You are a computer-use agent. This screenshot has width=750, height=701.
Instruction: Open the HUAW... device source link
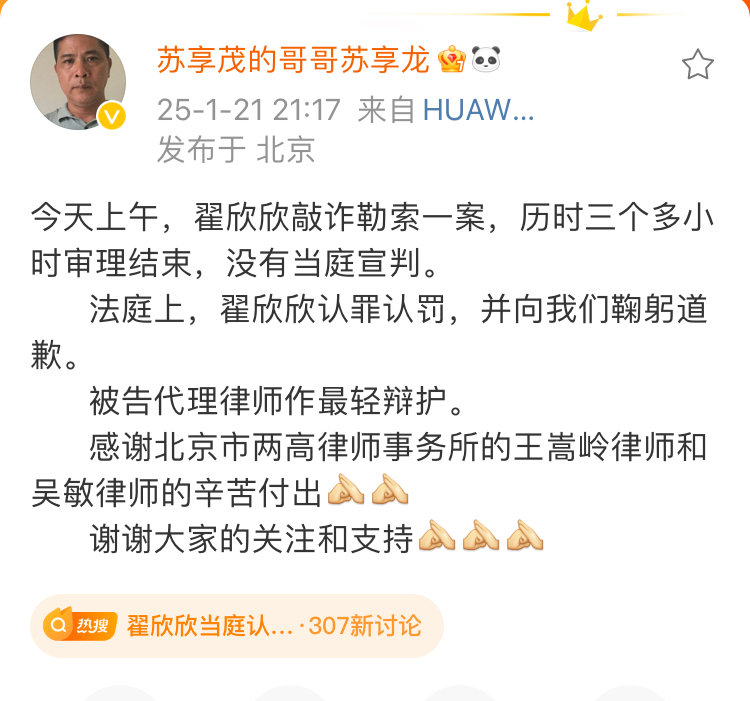pyautogui.click(x=478, y=108)
